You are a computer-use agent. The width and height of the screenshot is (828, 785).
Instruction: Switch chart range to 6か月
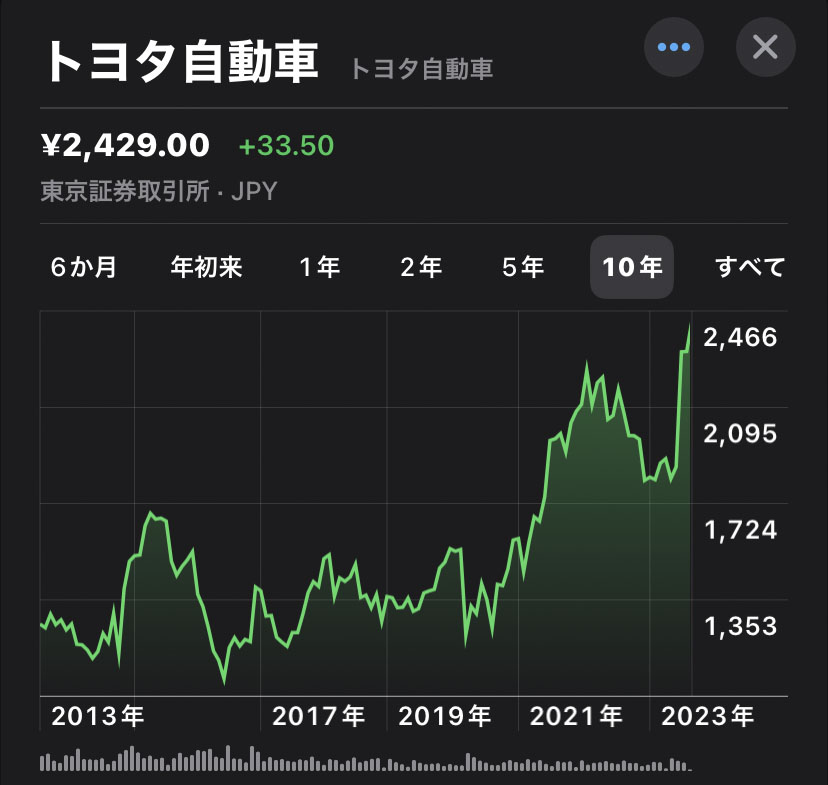point(84,267)
